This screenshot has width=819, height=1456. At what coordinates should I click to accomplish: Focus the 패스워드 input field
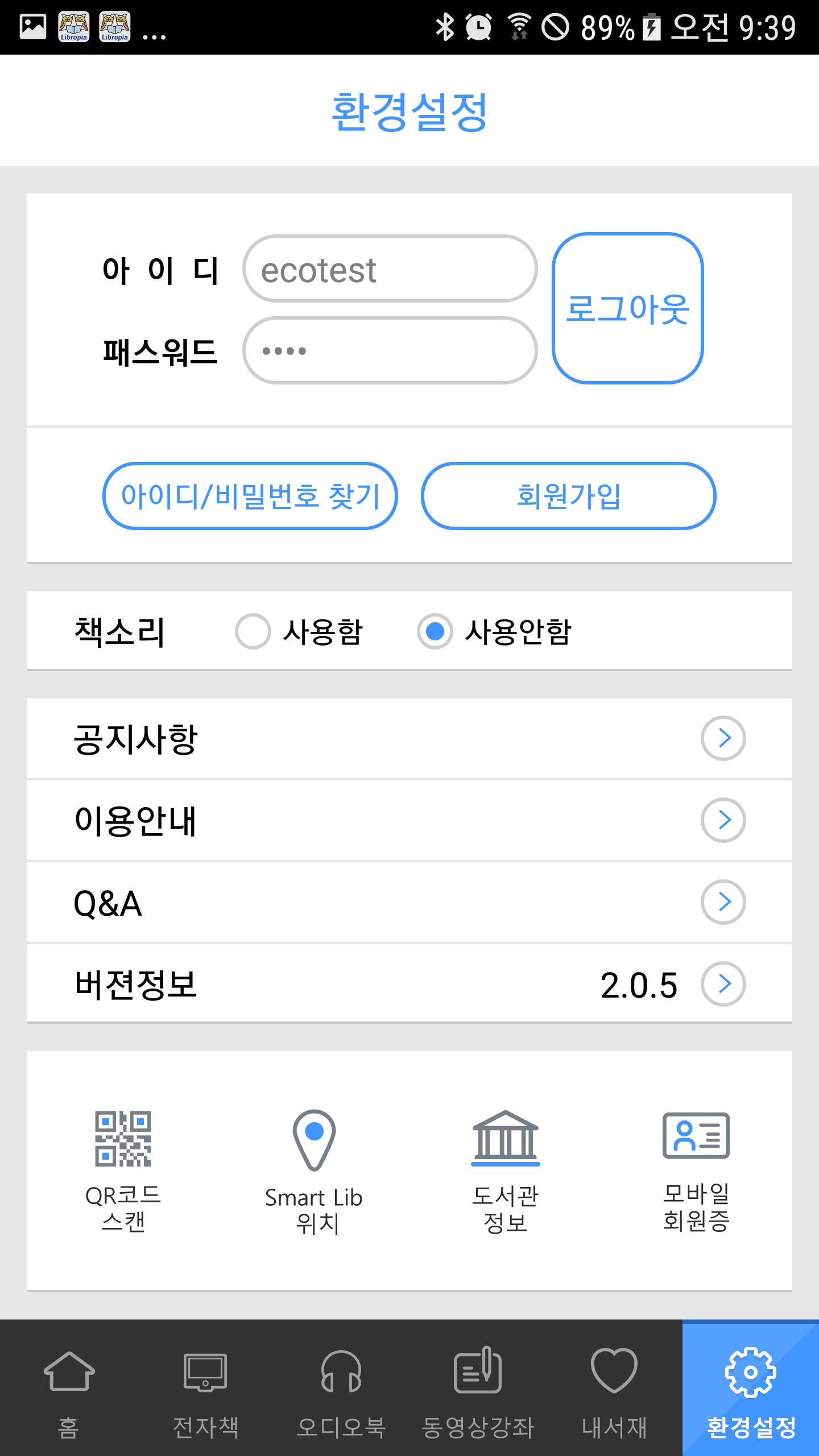coord(390,350)
